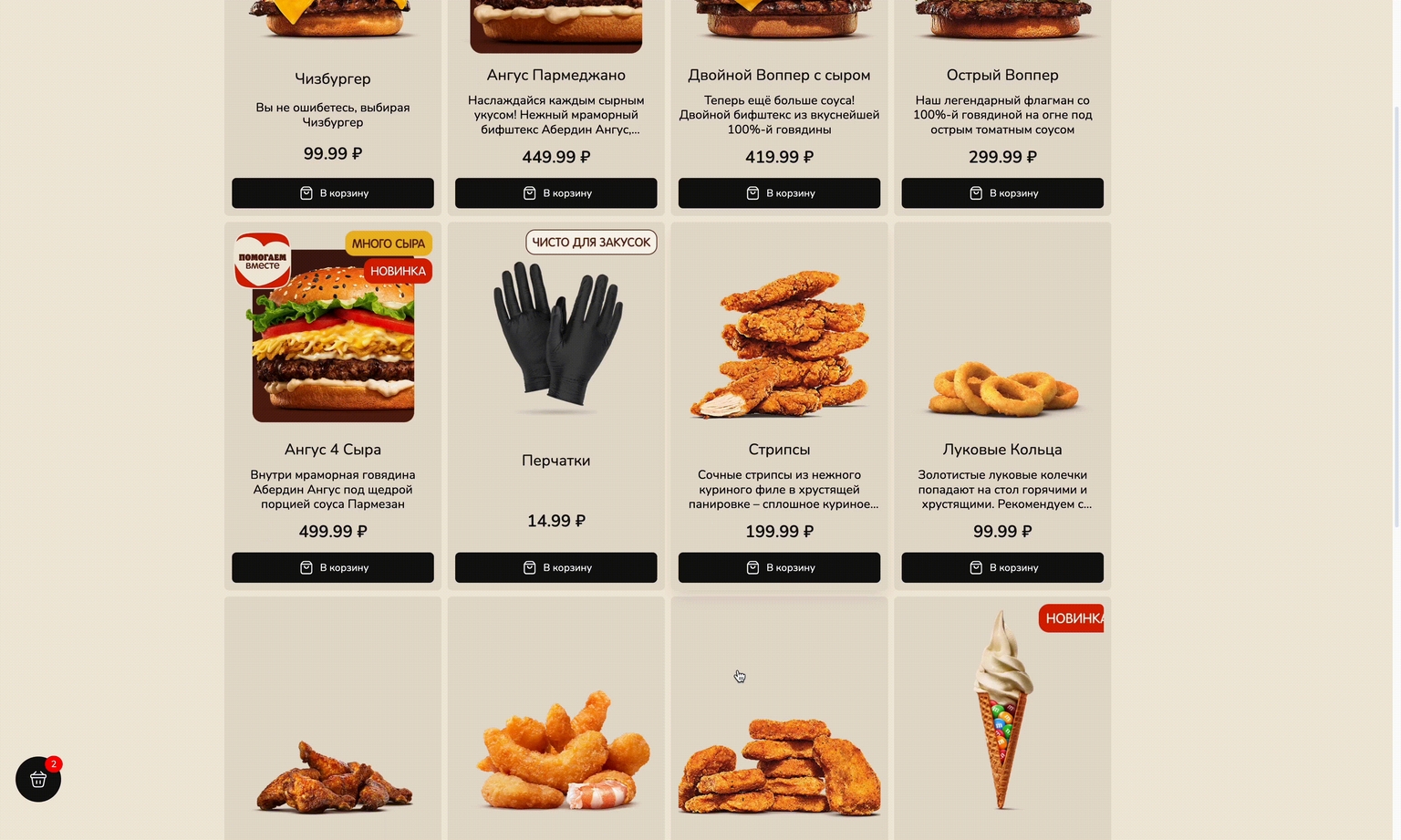This screenshot has width=1401, height=840.
Task: Open the cart basket button
Action: tap(38, 779)
